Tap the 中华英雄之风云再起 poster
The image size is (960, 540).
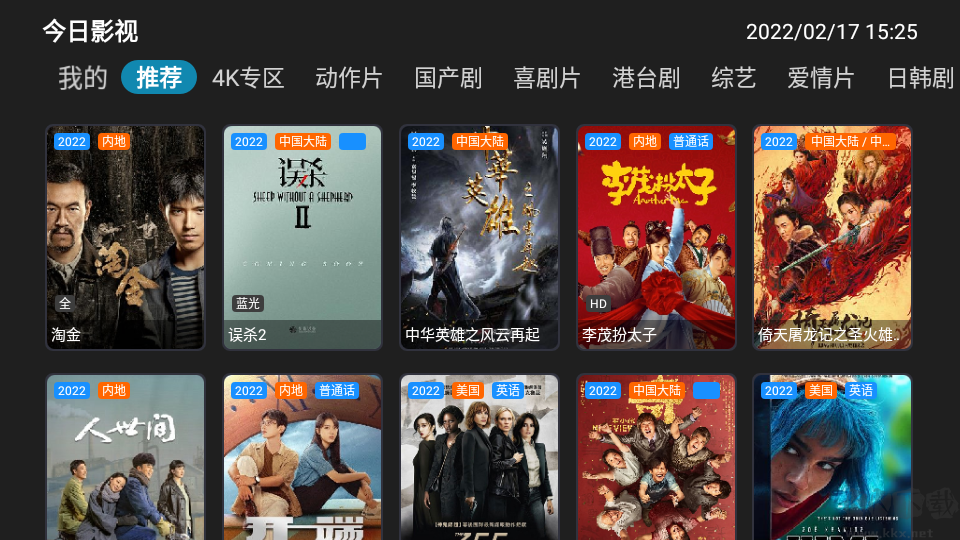(479, 237)
